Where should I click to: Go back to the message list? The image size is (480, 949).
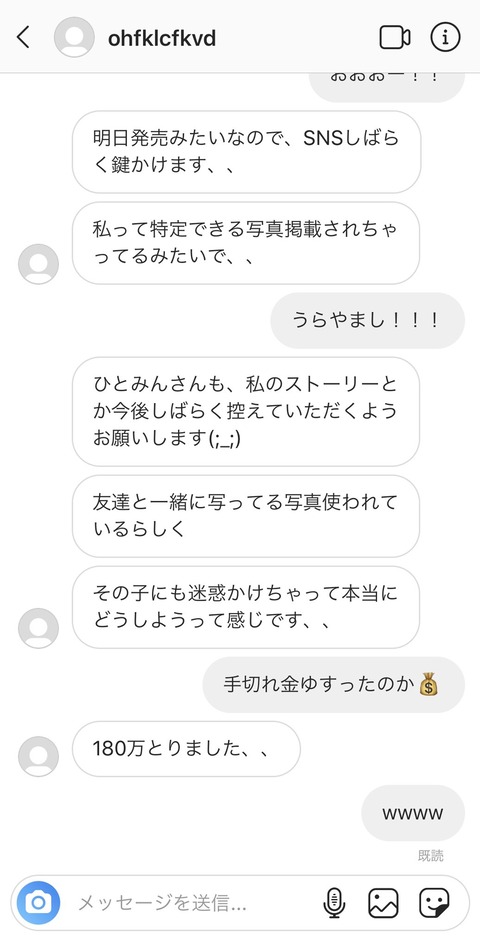pyautogui.click(x=23, y=38)
